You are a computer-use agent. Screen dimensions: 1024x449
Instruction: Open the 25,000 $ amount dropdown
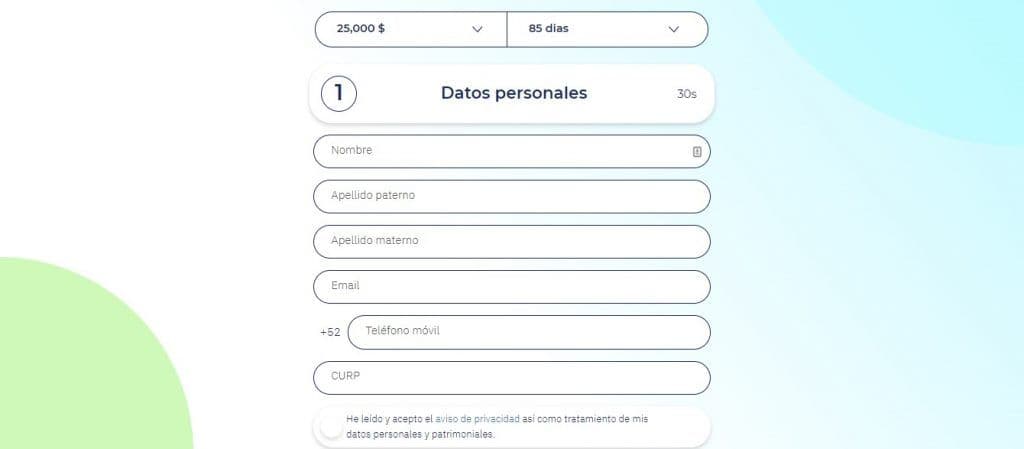pos(410,29)
